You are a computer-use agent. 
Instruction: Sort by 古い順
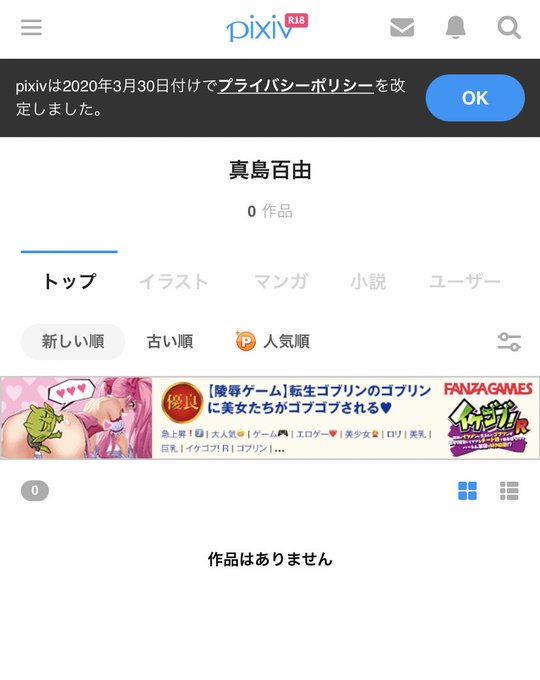(x=170, y=341)
